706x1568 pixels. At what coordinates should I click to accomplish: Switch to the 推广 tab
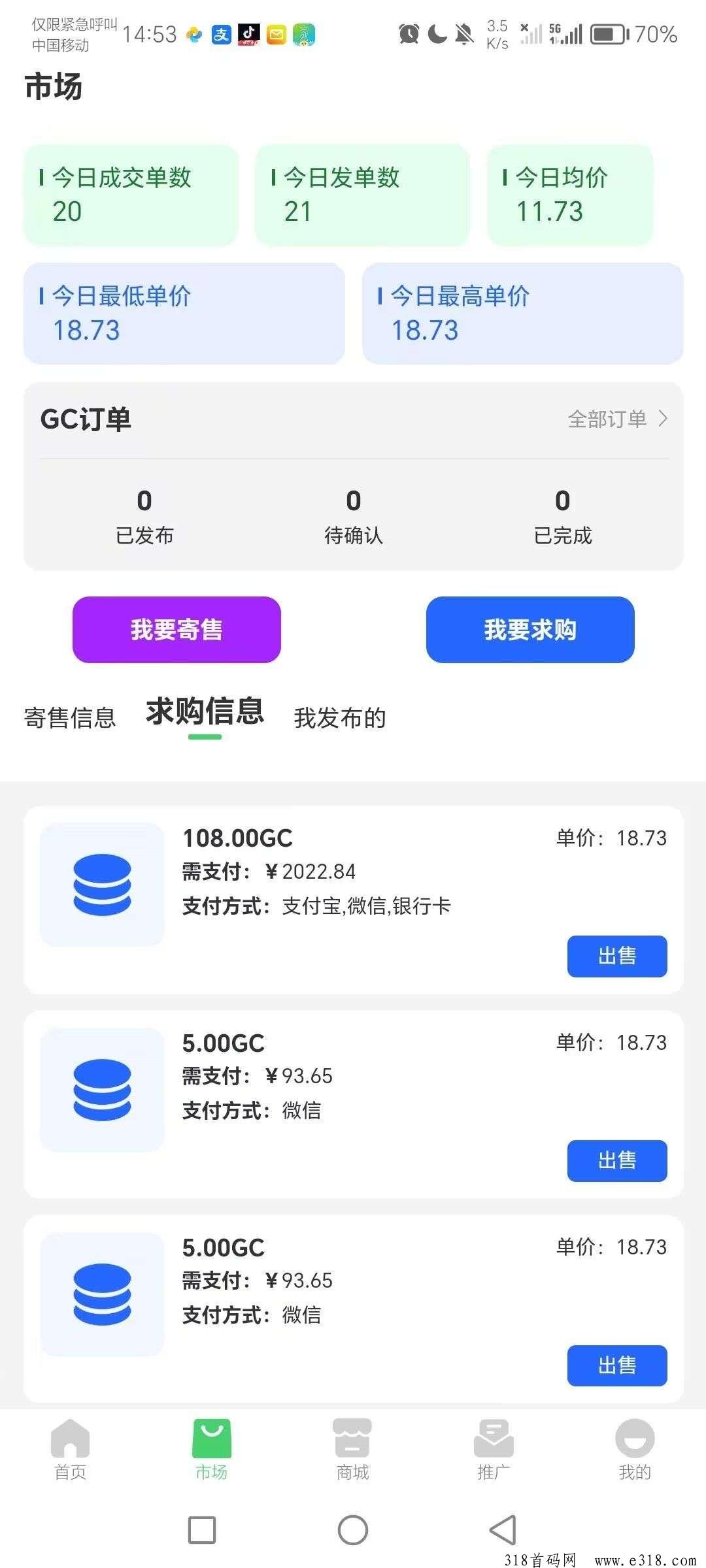(494, 1450)
